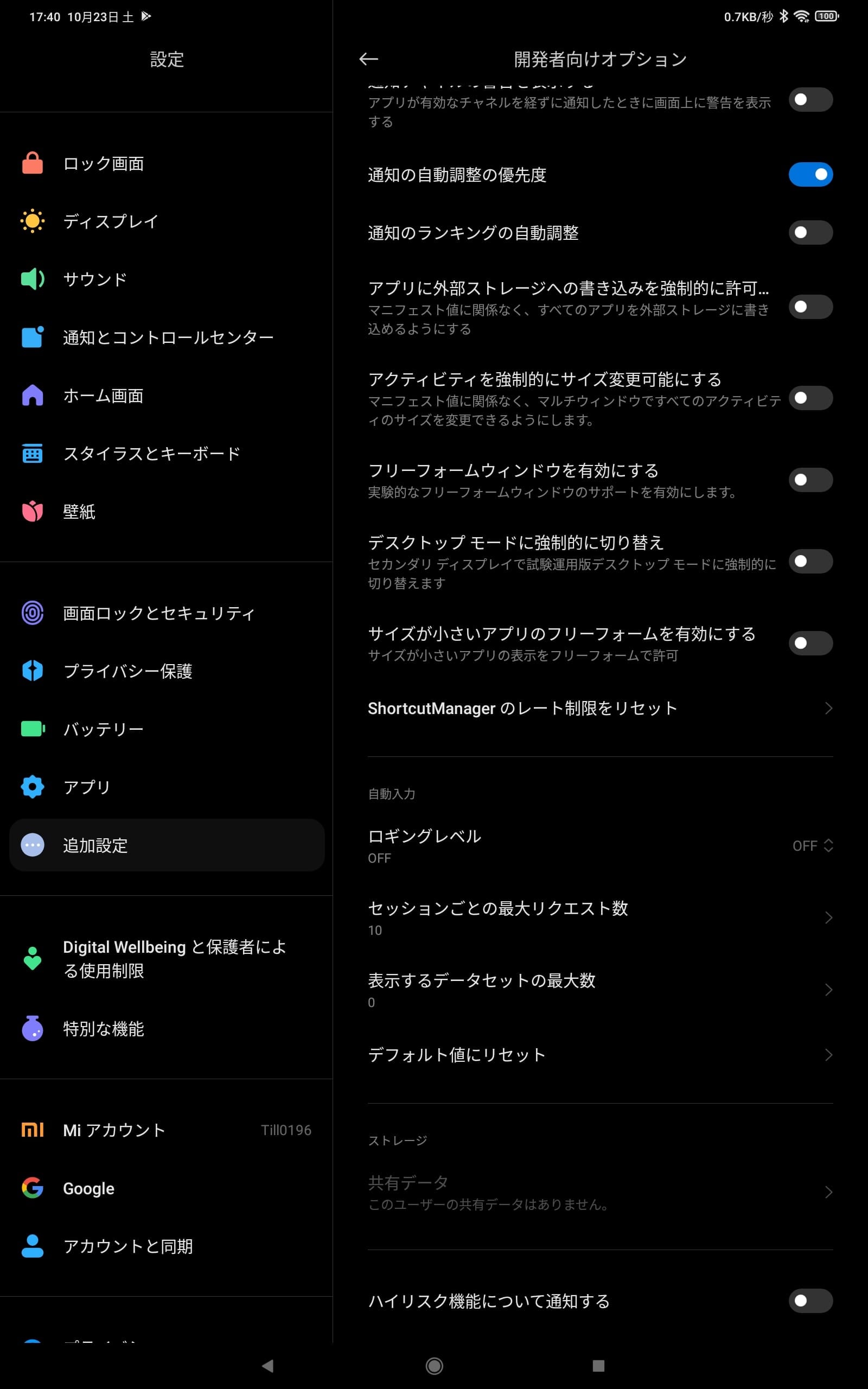Open ディスプレイ settings

click(110, 221)
